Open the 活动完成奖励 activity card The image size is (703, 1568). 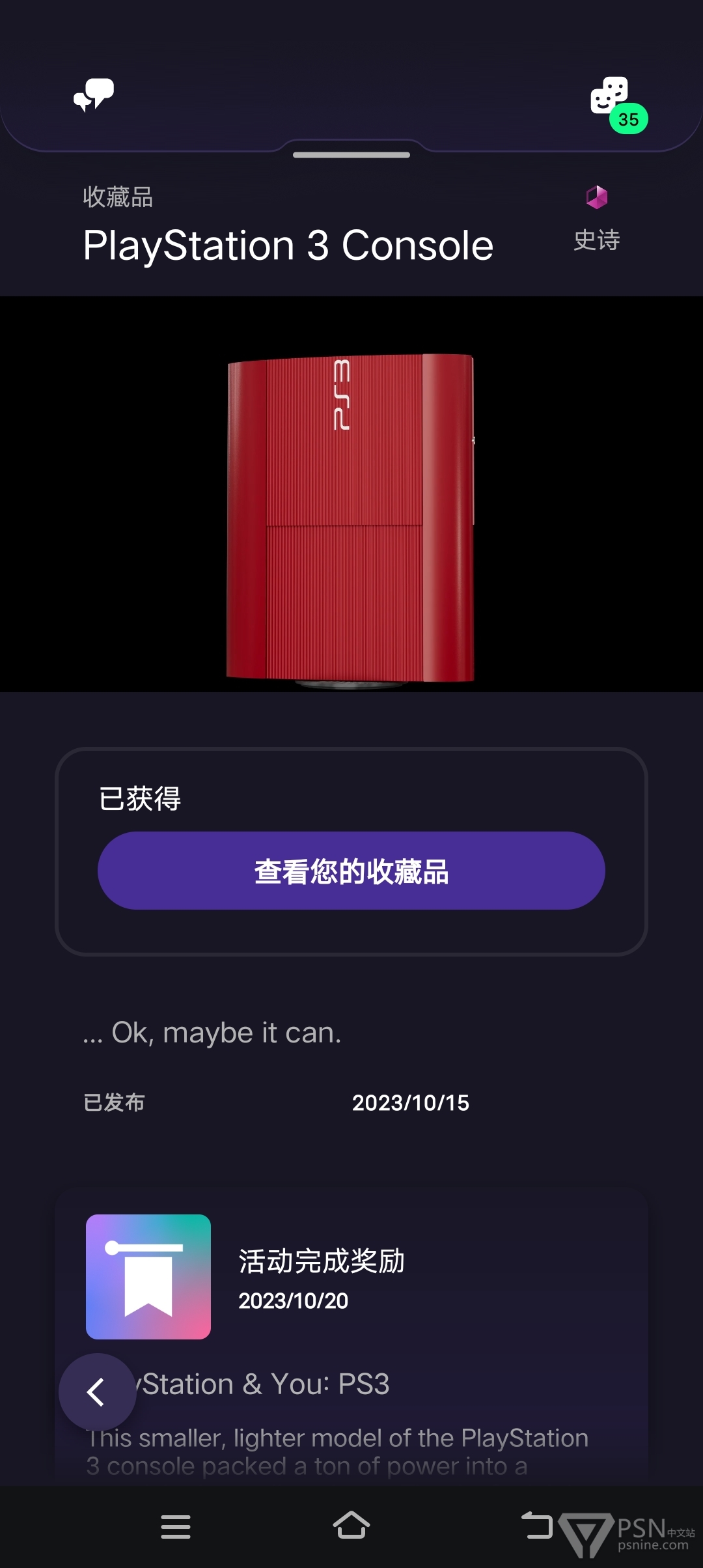tap(351, 1276)
